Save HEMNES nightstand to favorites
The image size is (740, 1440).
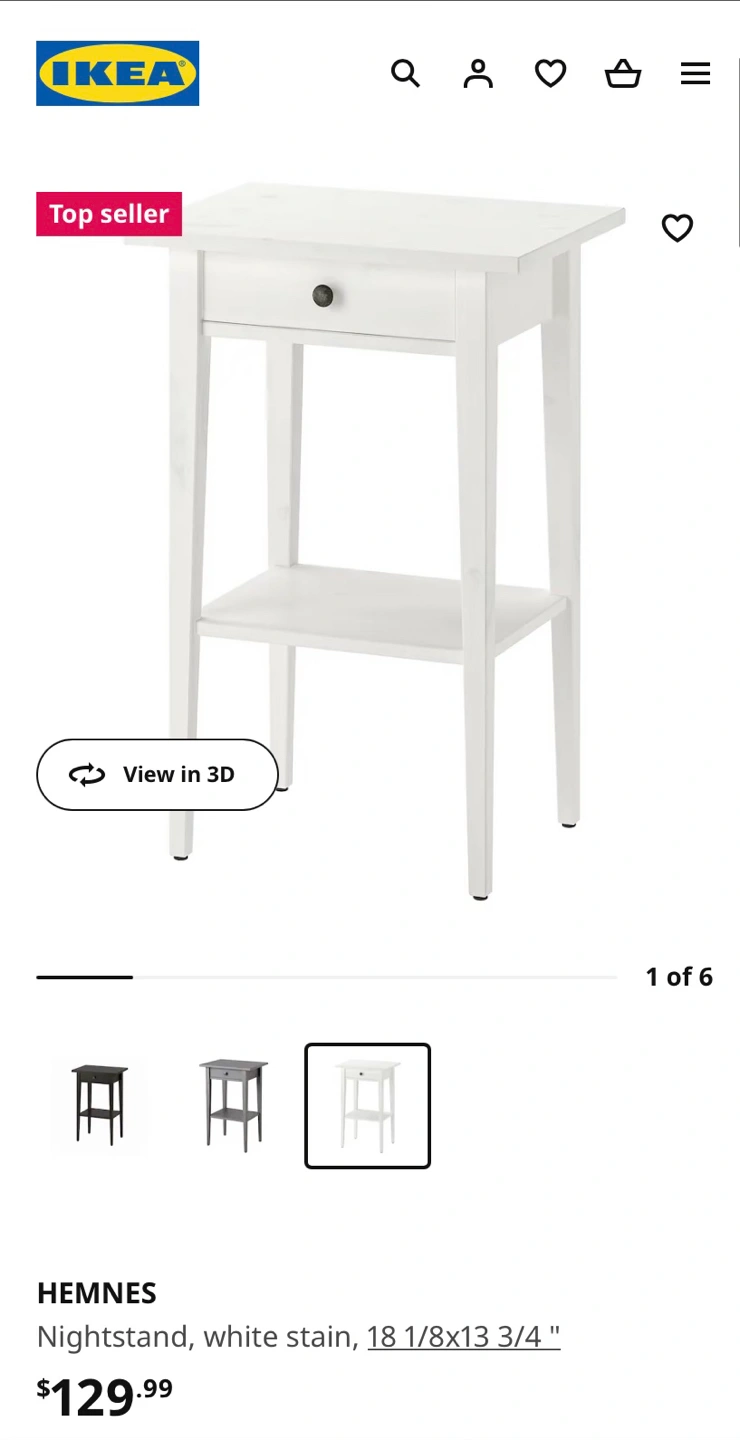[677, 228]
